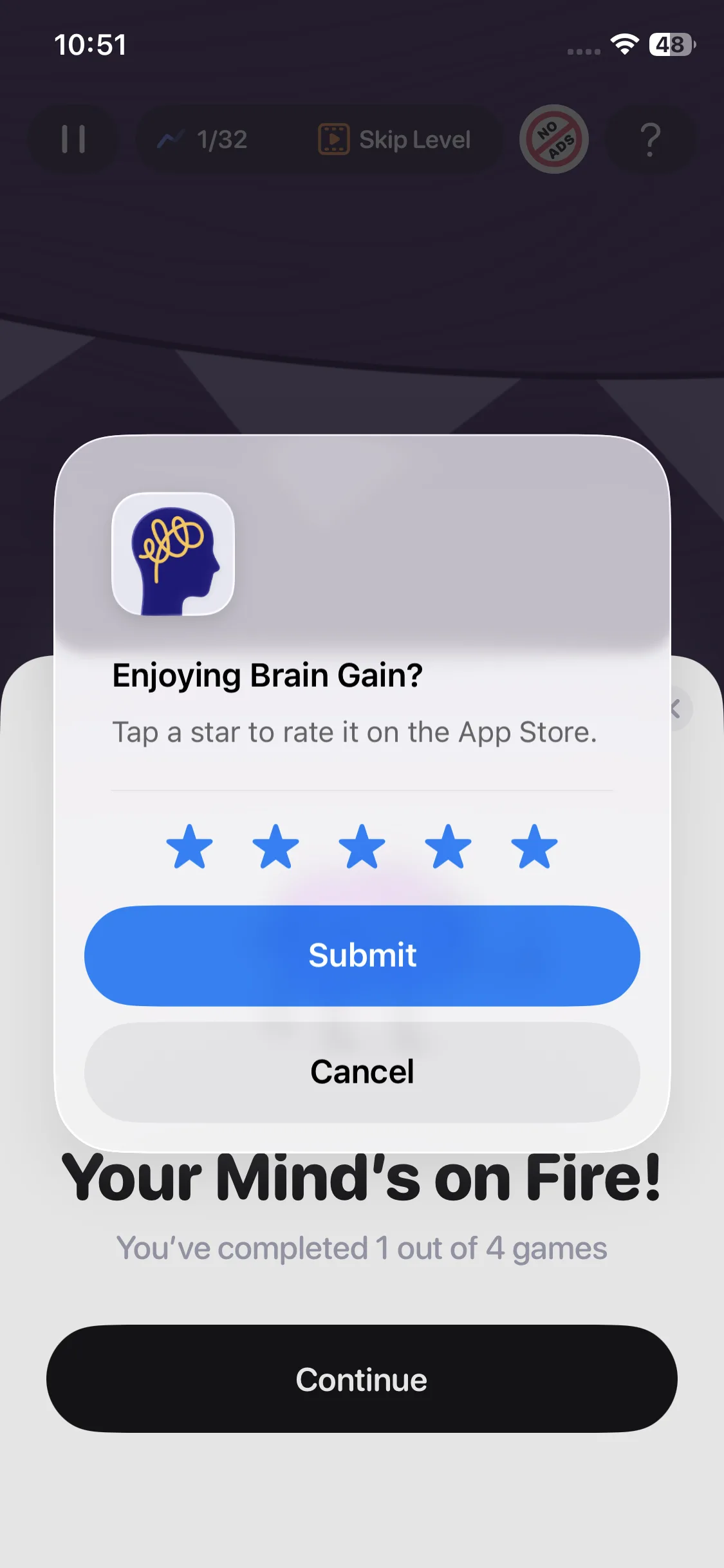Image resolution: width=724 pixels, height=1568 pixels.
Task: Choose the fourth star
Action: (x=448, y=847)
